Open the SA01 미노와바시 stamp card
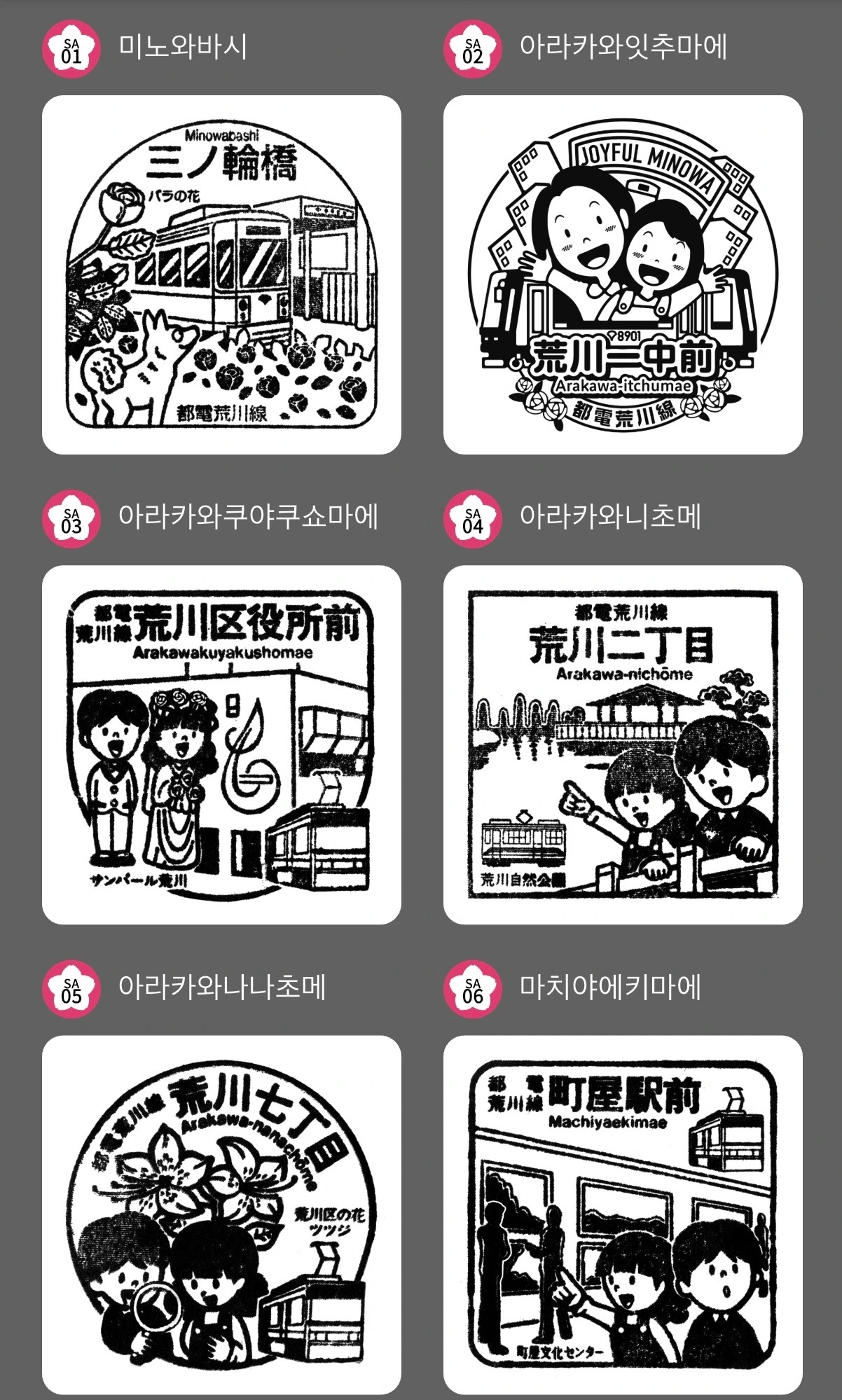Image resolution: width=842 pixels, height=1400 pixels. 221,275
